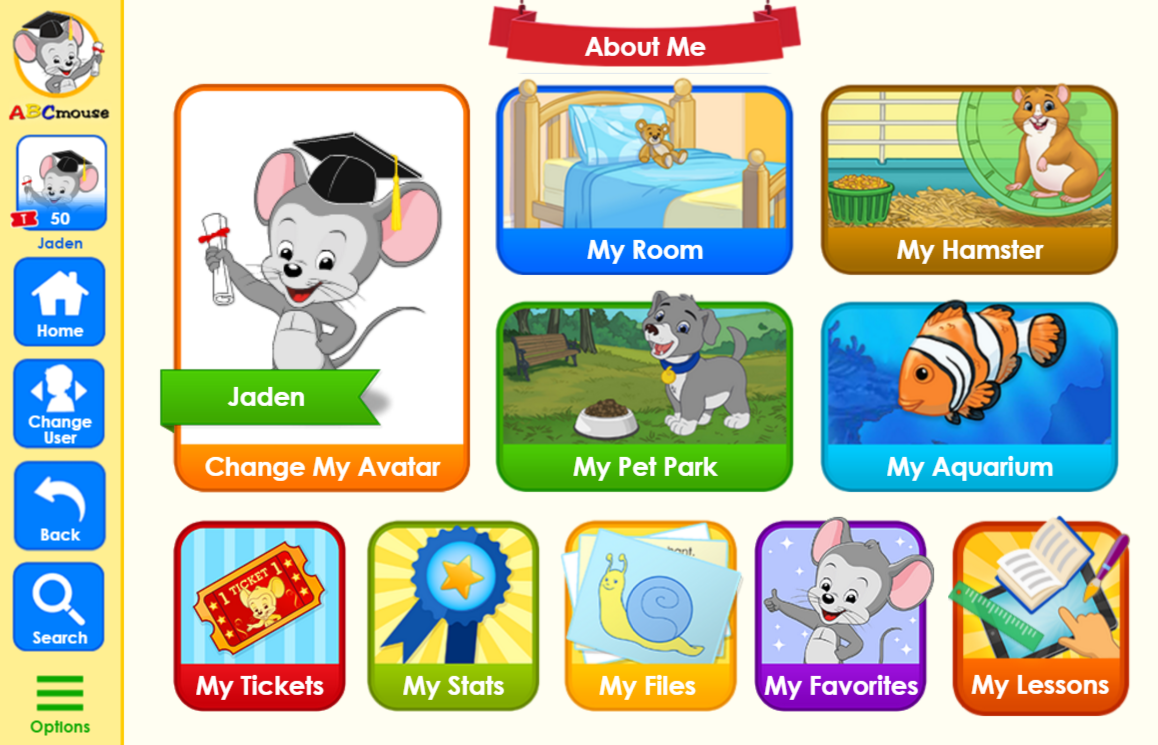1158x745 pixels.
Task: Go to the Home screen
Action: 59,302
